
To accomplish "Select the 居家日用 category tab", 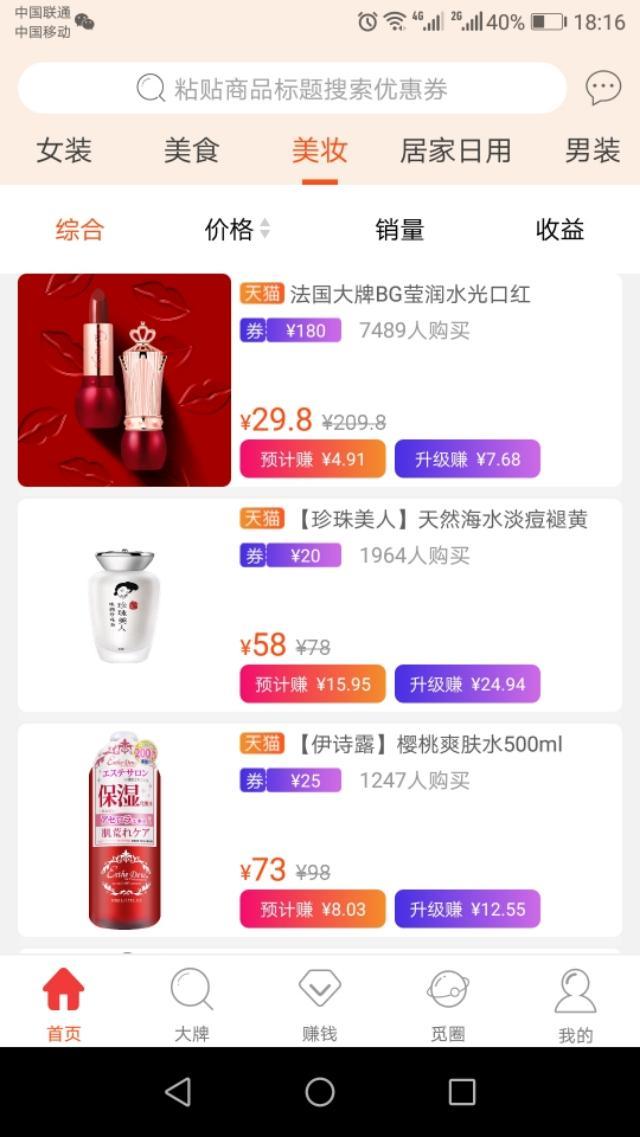I will click(455, 151).
